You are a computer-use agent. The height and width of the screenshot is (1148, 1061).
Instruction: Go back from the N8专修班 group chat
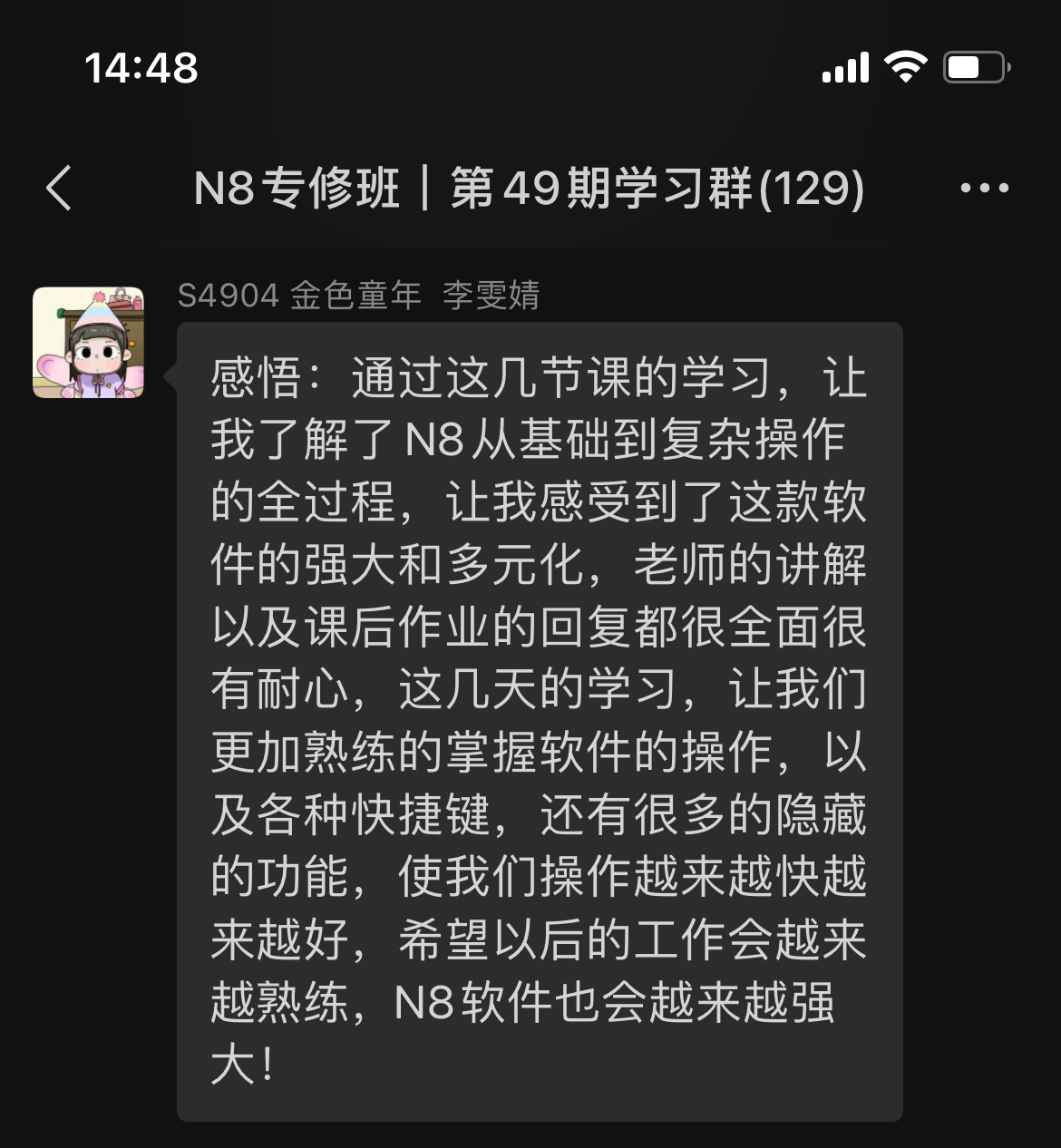pyautogui.click(x=59, y=189)
